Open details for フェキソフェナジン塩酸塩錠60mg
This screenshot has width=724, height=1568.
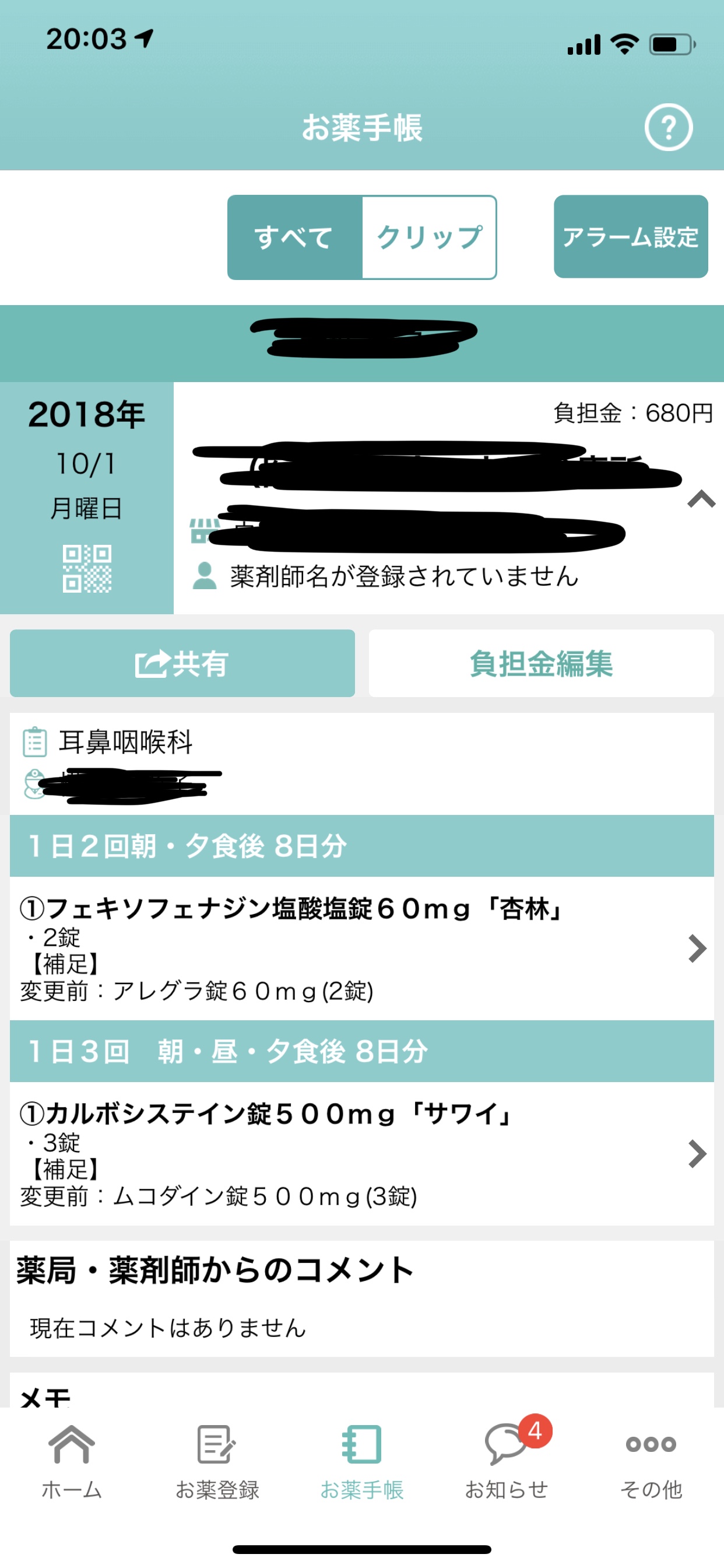pyautogui.click(x=361, y=949)
